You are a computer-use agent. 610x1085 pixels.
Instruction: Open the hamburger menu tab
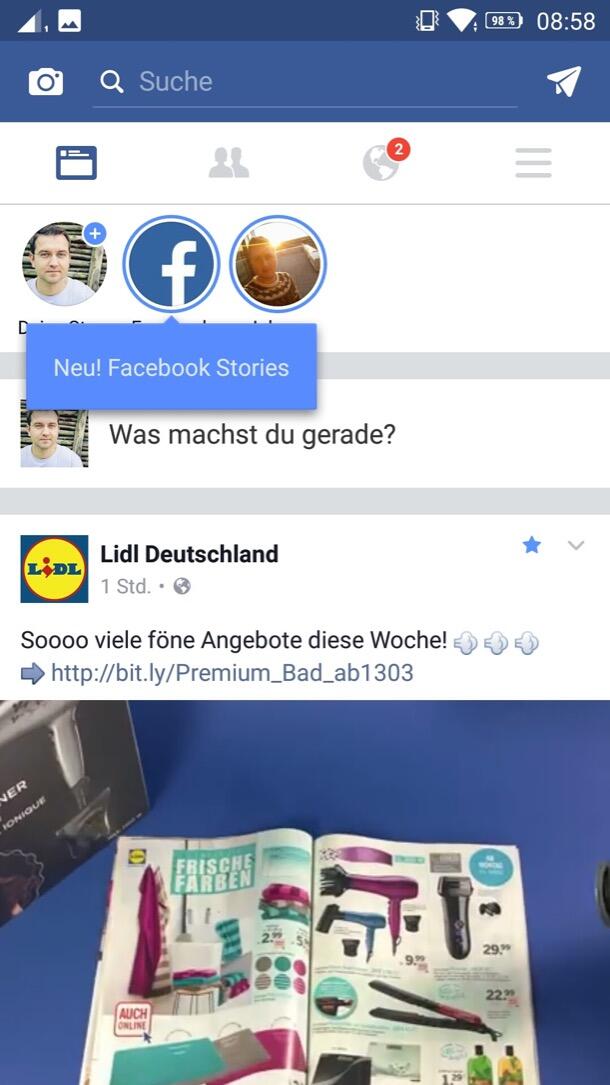coord(533,163)
